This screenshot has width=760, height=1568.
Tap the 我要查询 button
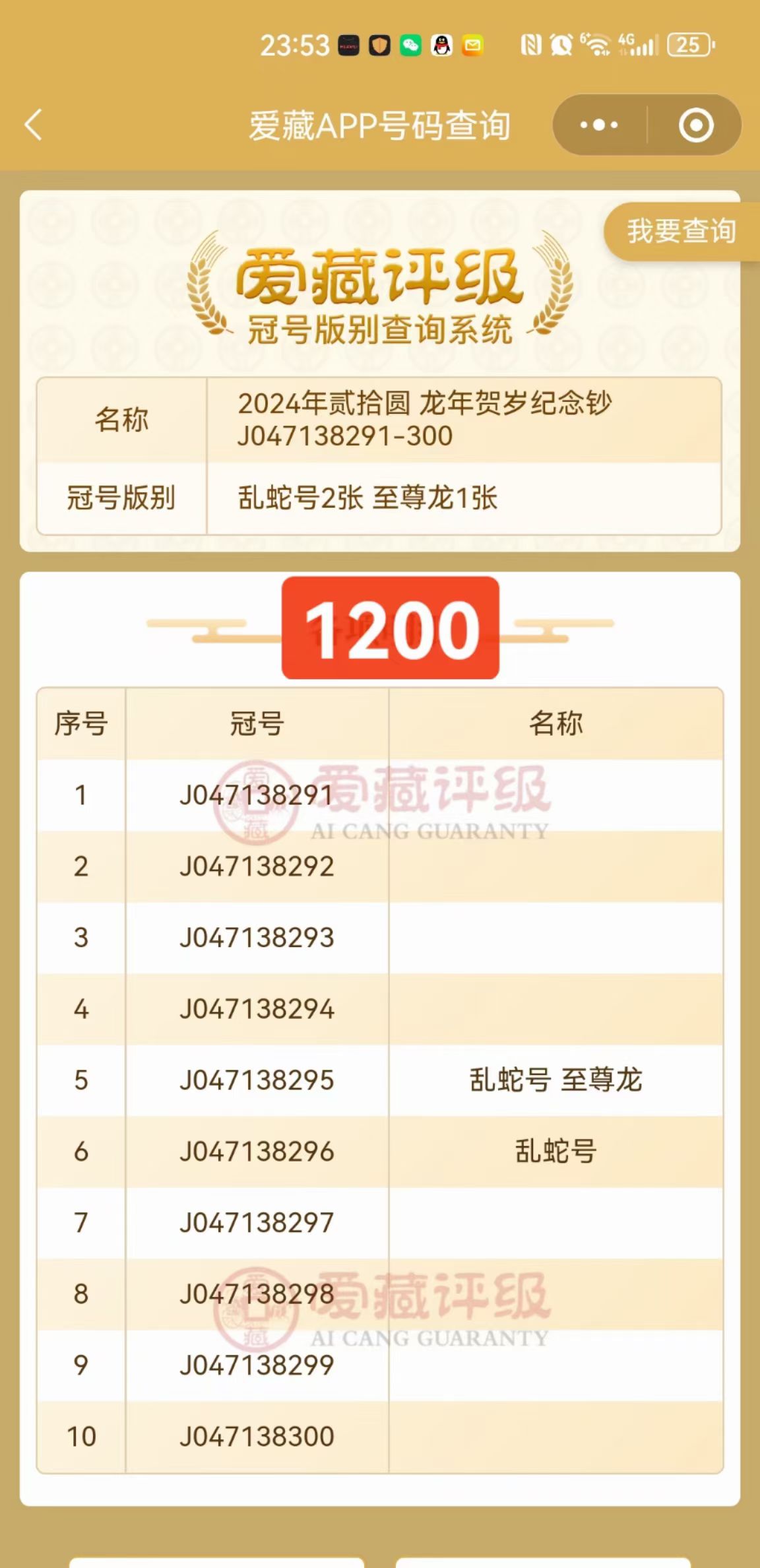[x=681, y=231]
